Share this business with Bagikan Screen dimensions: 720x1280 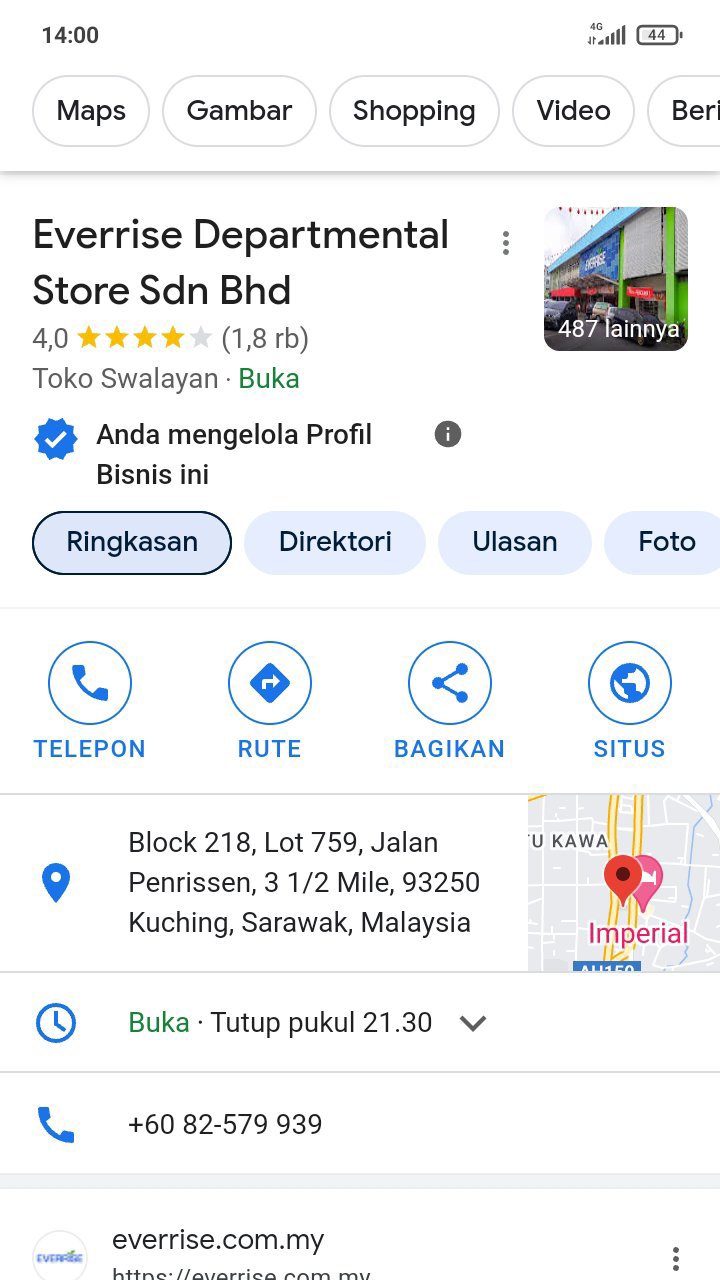[450, 700]
